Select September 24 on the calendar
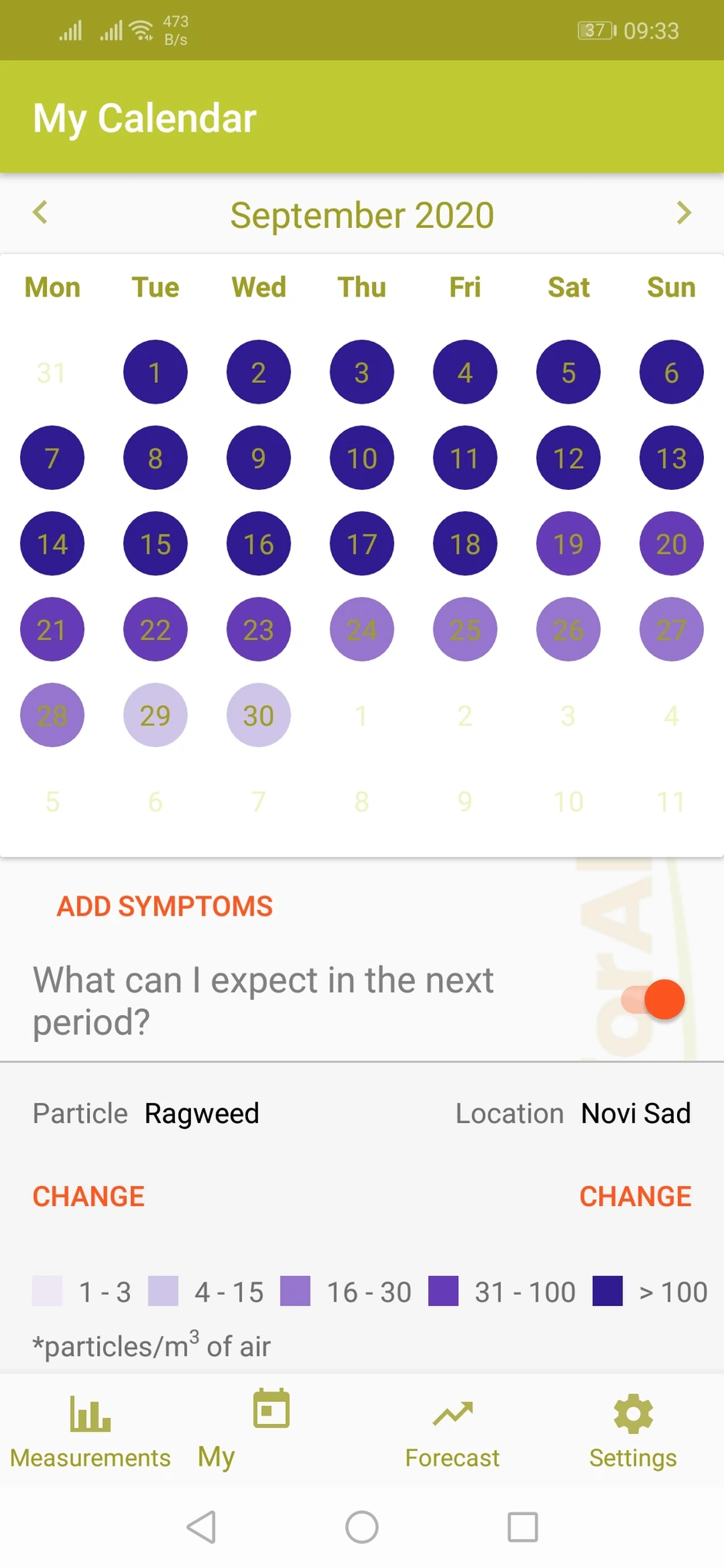Viewport: 724px width, 1568px height. point(362,630)
